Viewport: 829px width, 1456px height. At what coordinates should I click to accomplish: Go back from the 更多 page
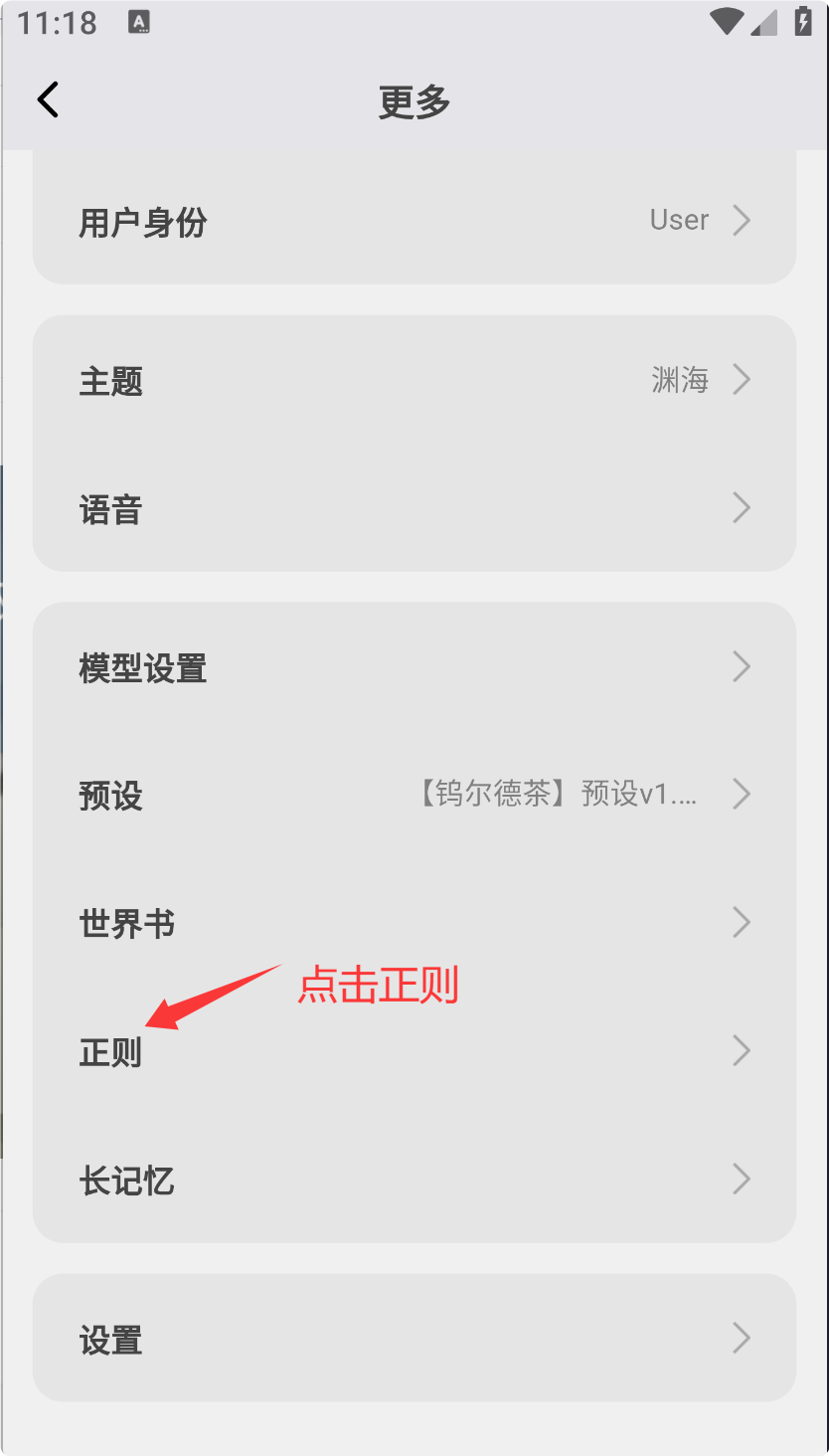[x=48, y=99]
